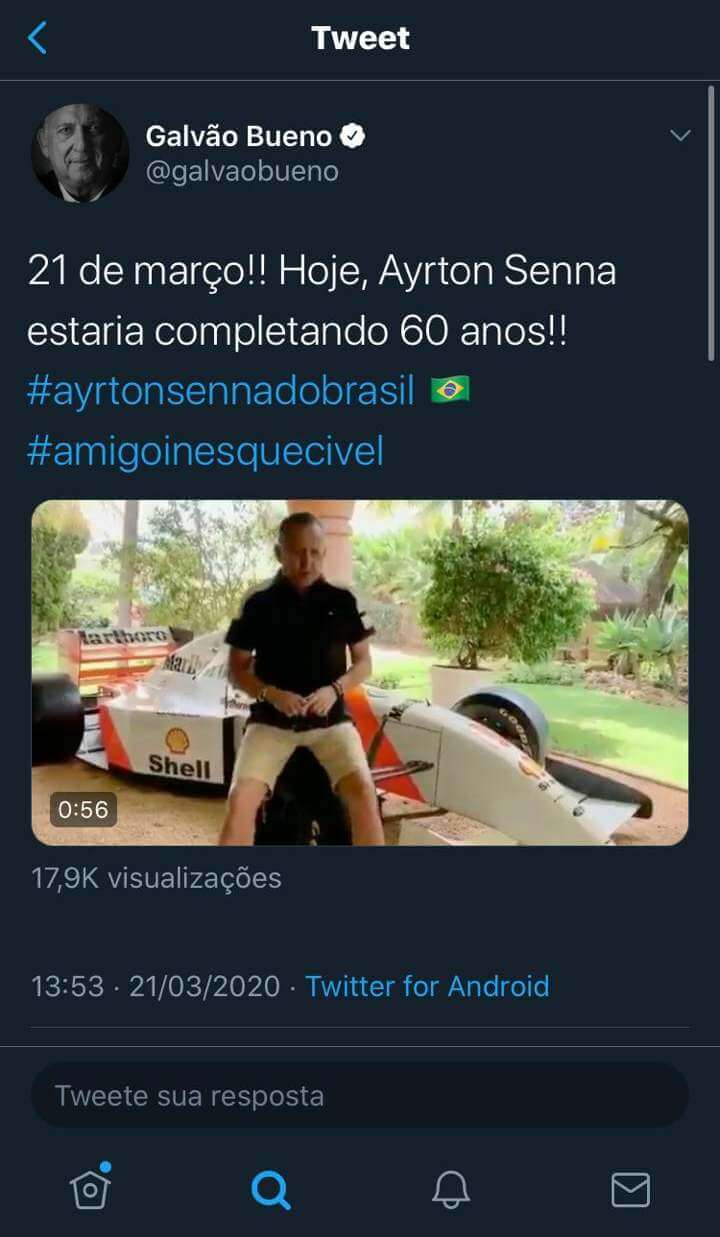This screenshot has width=720, height=1237.
Task: Open the notifications bell tab
Action: 451,1190
